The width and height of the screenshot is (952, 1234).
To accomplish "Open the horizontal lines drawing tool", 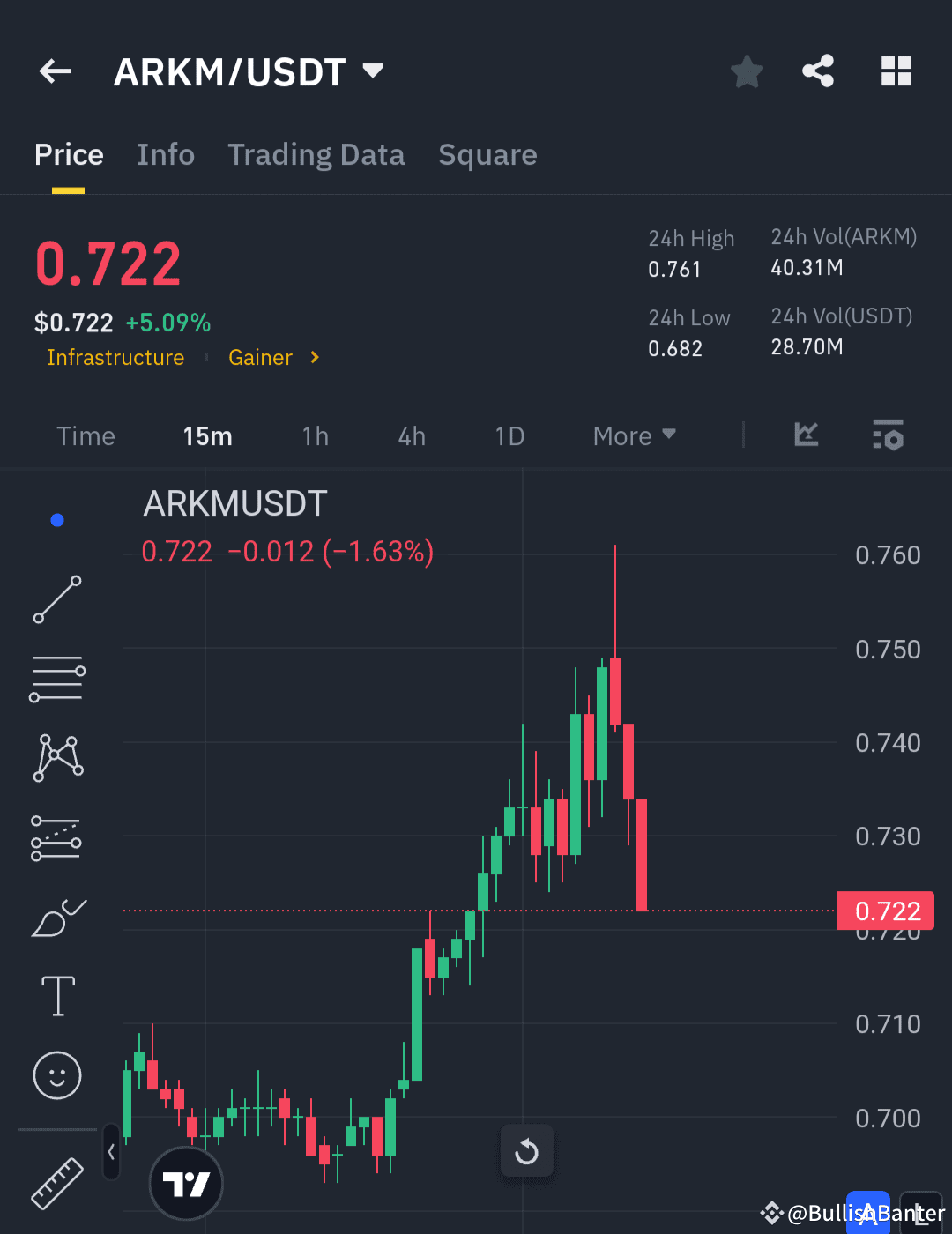I will [57, 679].
